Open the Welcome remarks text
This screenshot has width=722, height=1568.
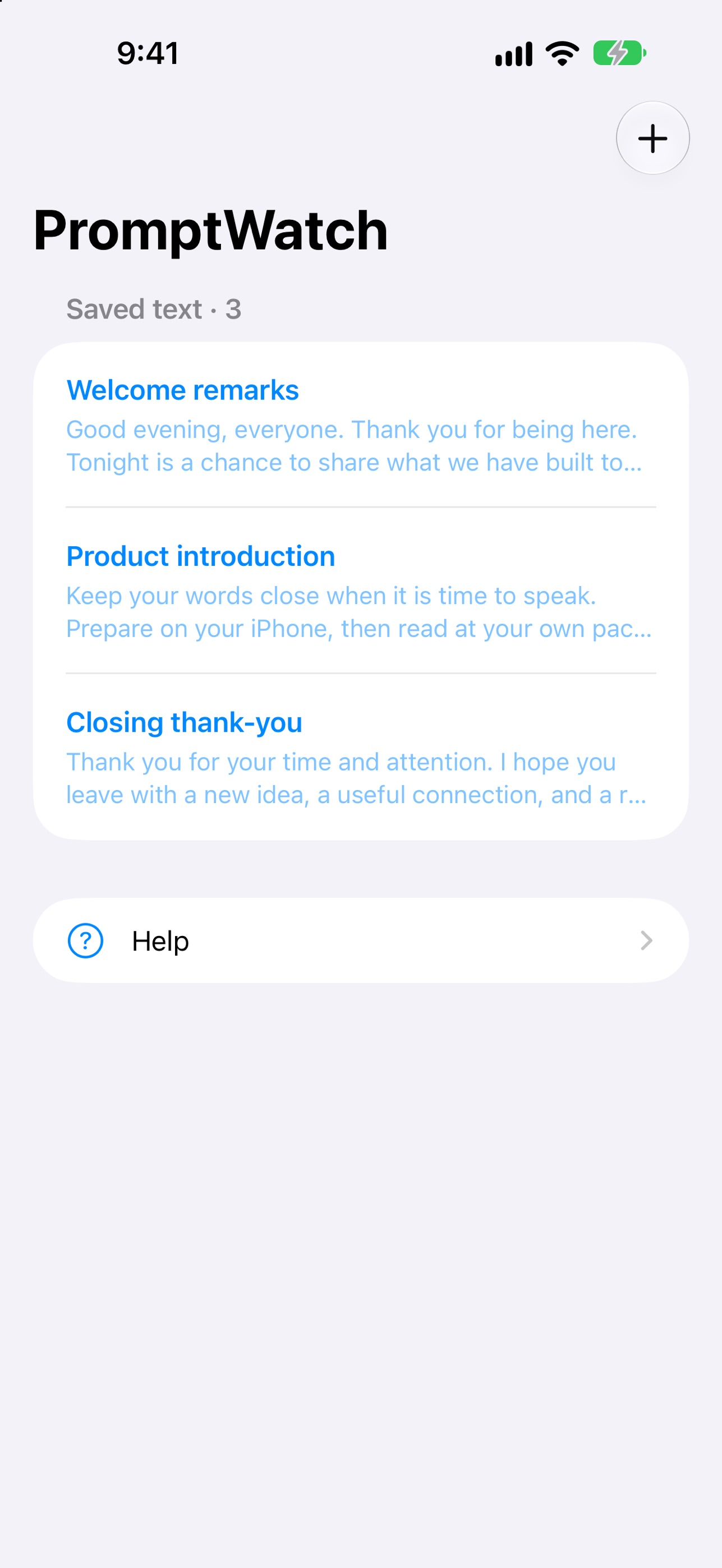click(x=361, y=425)
